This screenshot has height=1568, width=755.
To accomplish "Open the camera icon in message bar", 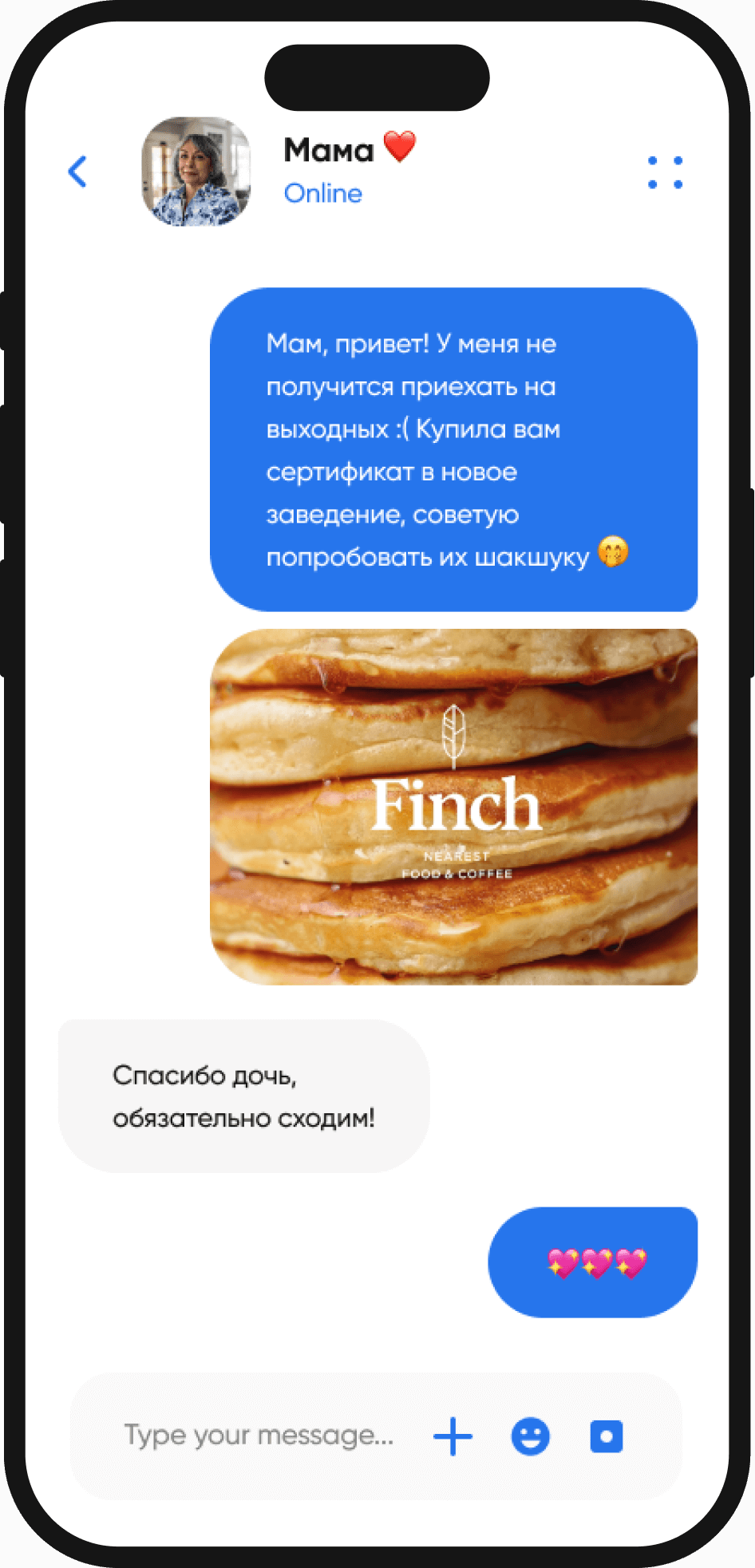I will (x=607, y=1436).
